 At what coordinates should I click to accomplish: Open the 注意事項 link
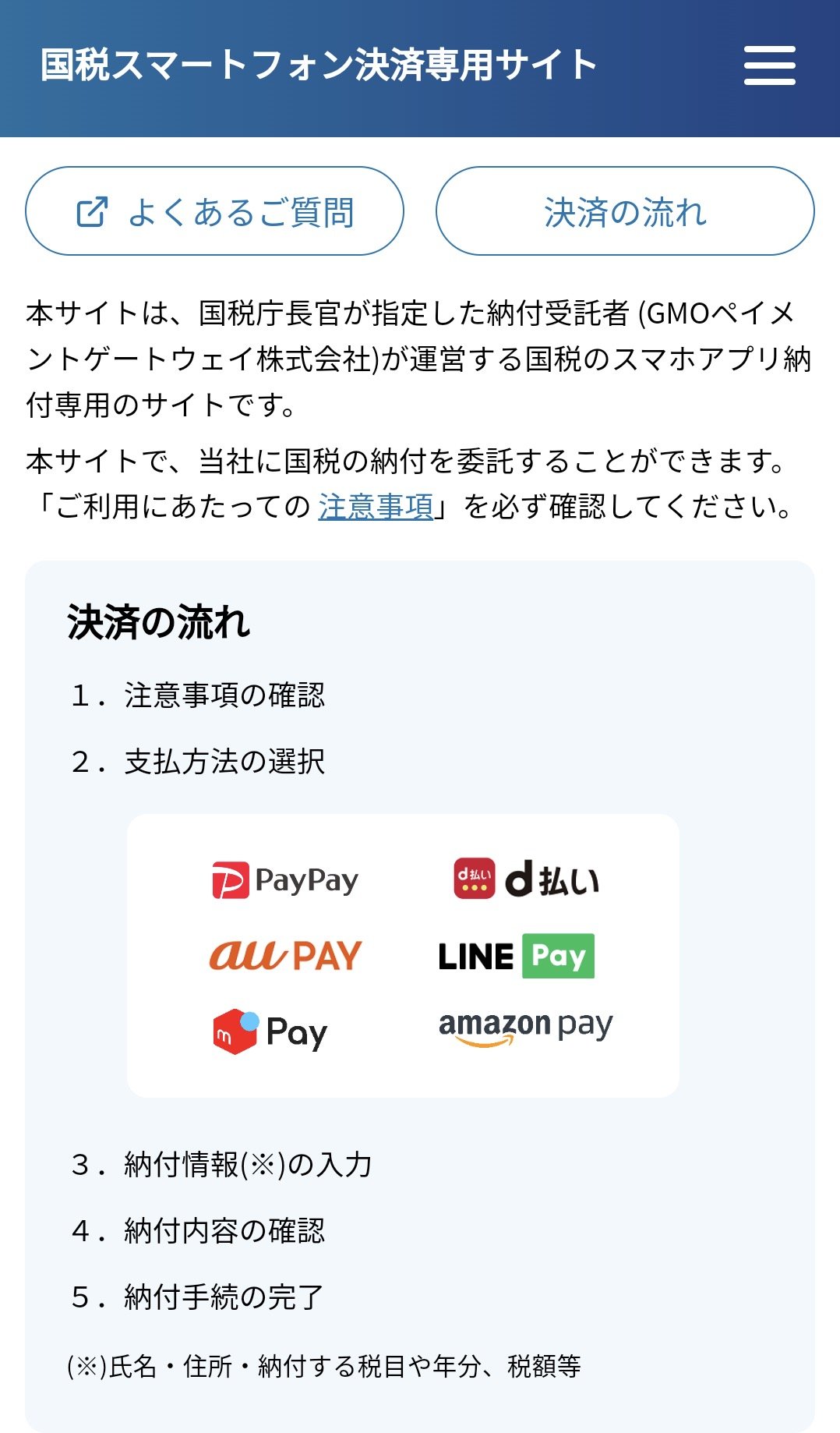point(376,508)
